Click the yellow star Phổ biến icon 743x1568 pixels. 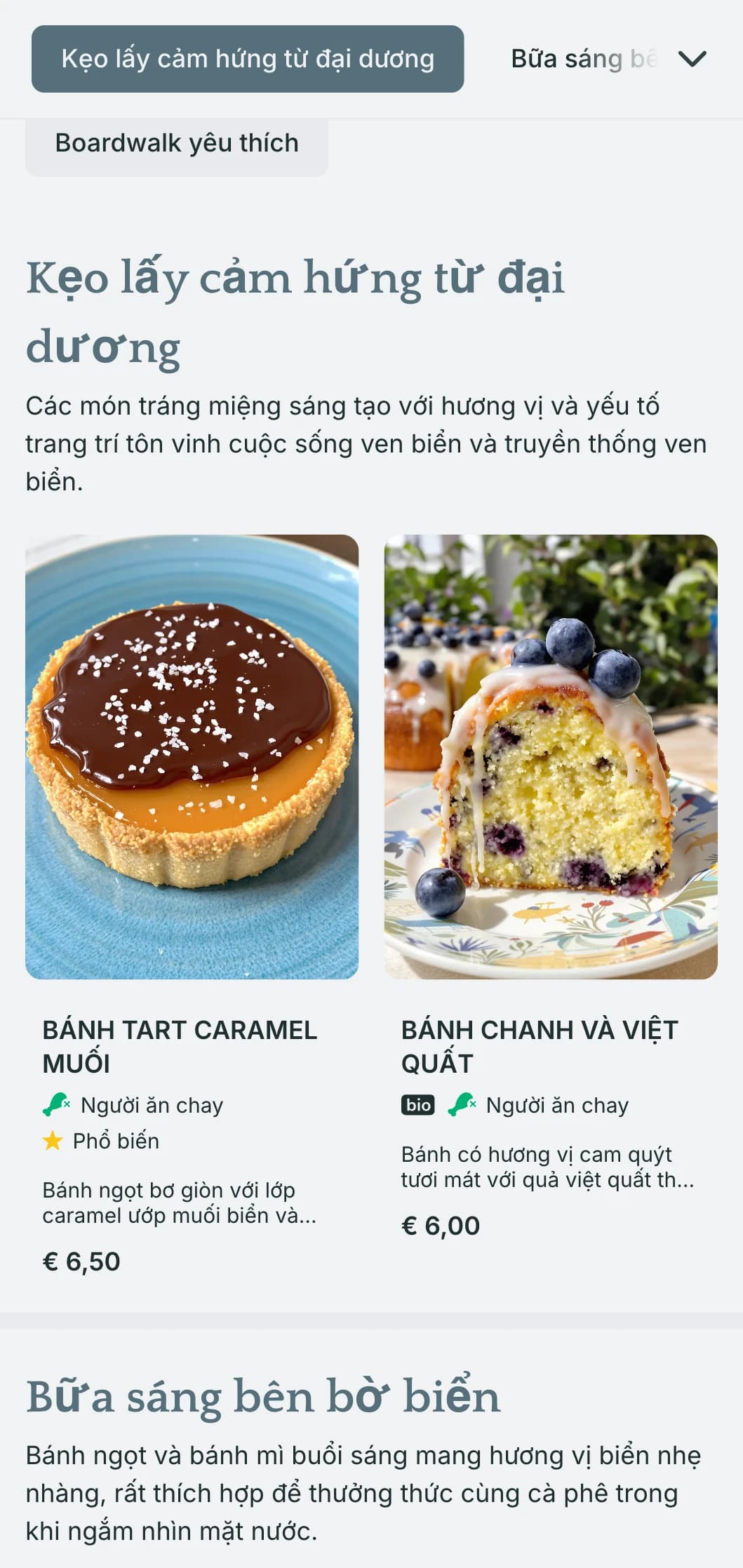tap(53, 1142)
